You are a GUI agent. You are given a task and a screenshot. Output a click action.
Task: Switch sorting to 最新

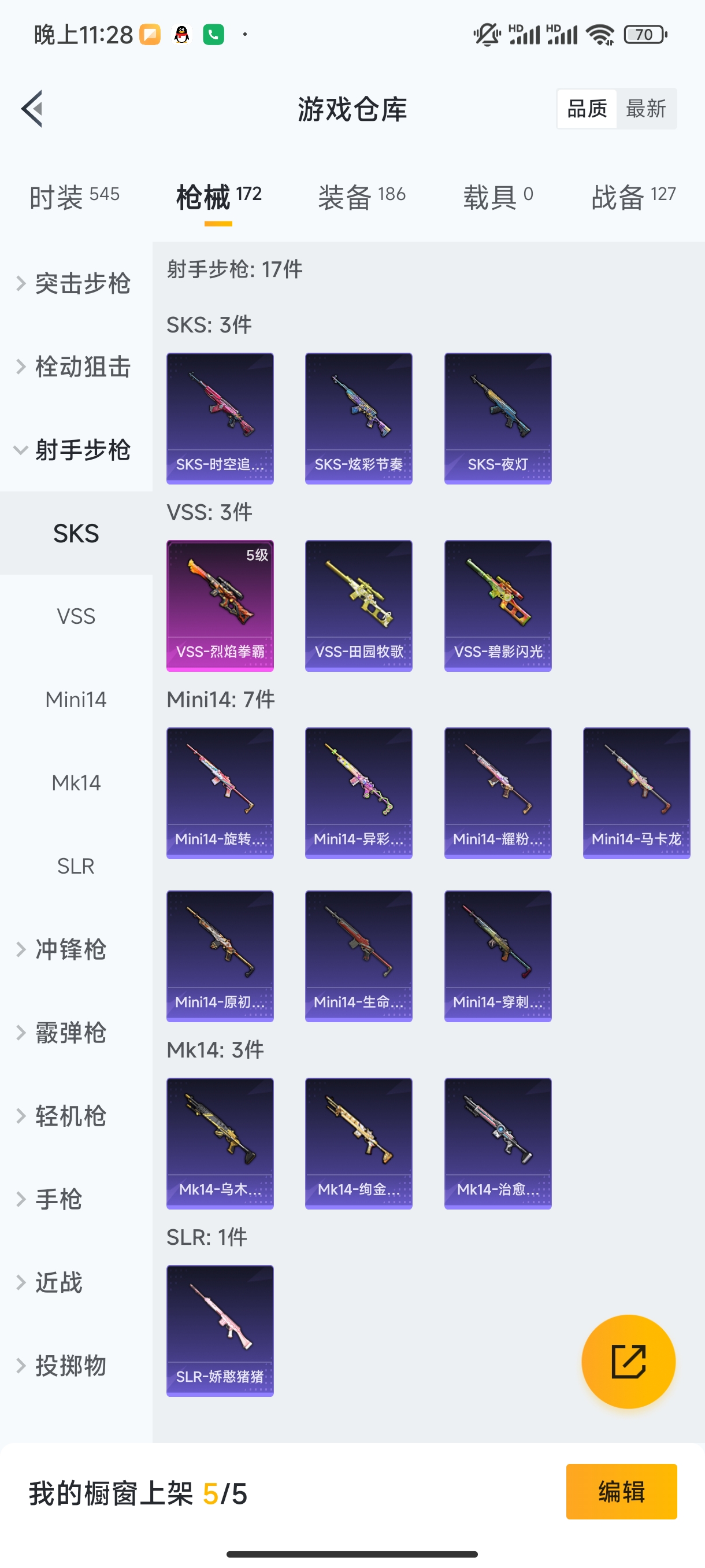click(645, 109)
